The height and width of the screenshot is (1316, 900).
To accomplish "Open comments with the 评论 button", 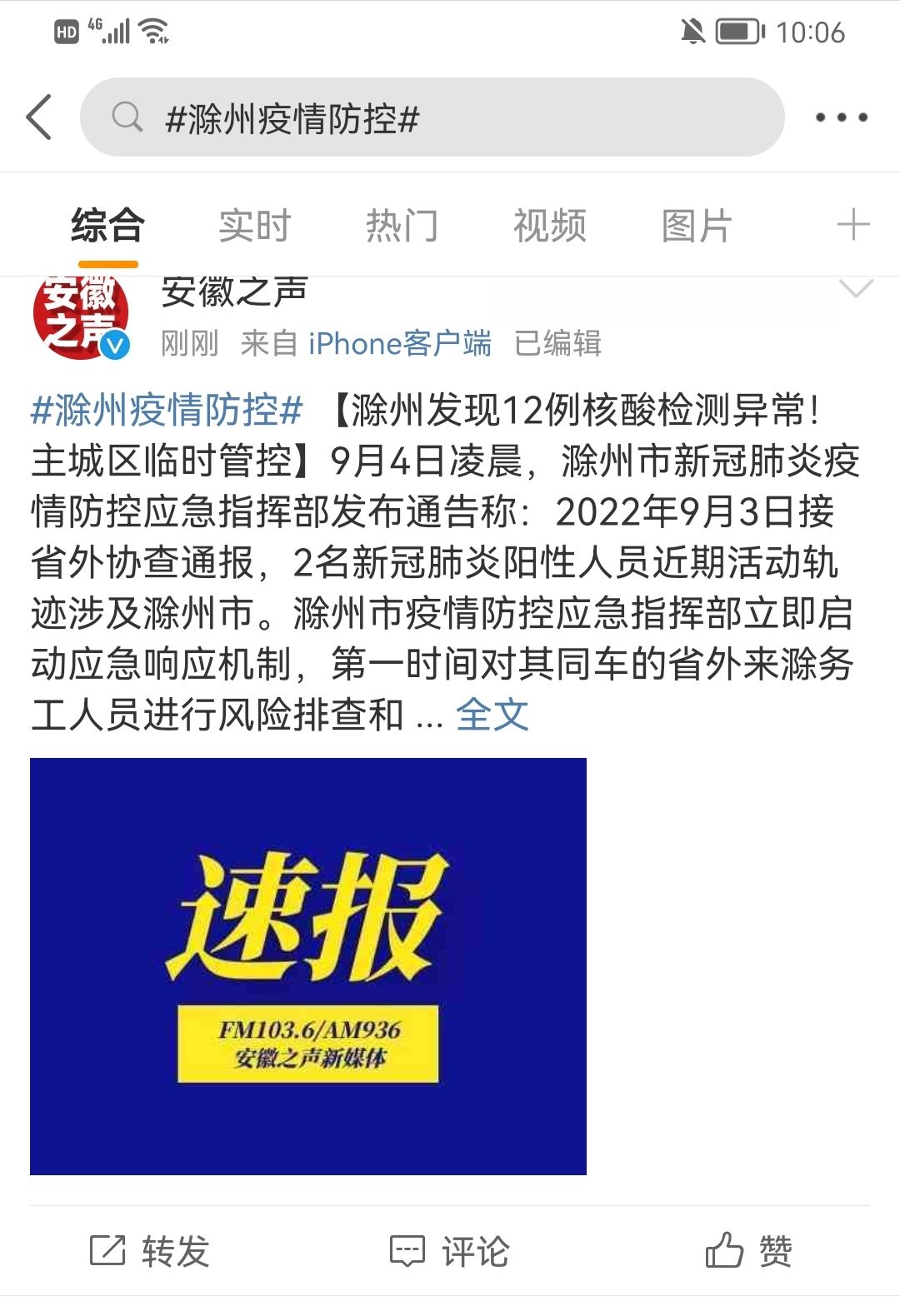I will click(450, 1251).
